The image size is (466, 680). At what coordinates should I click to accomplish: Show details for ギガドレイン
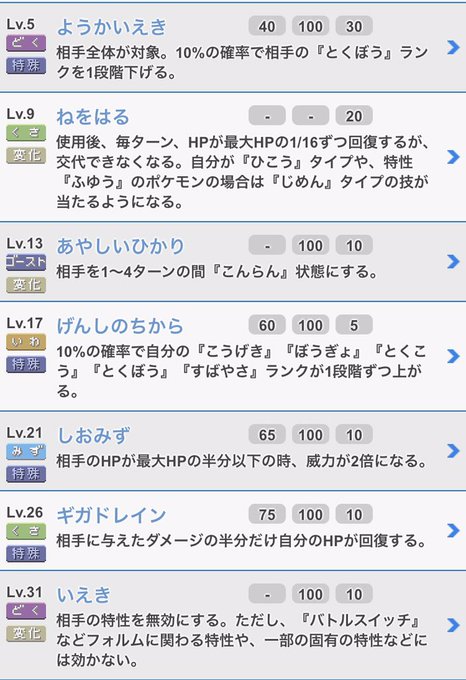[233, 530]
